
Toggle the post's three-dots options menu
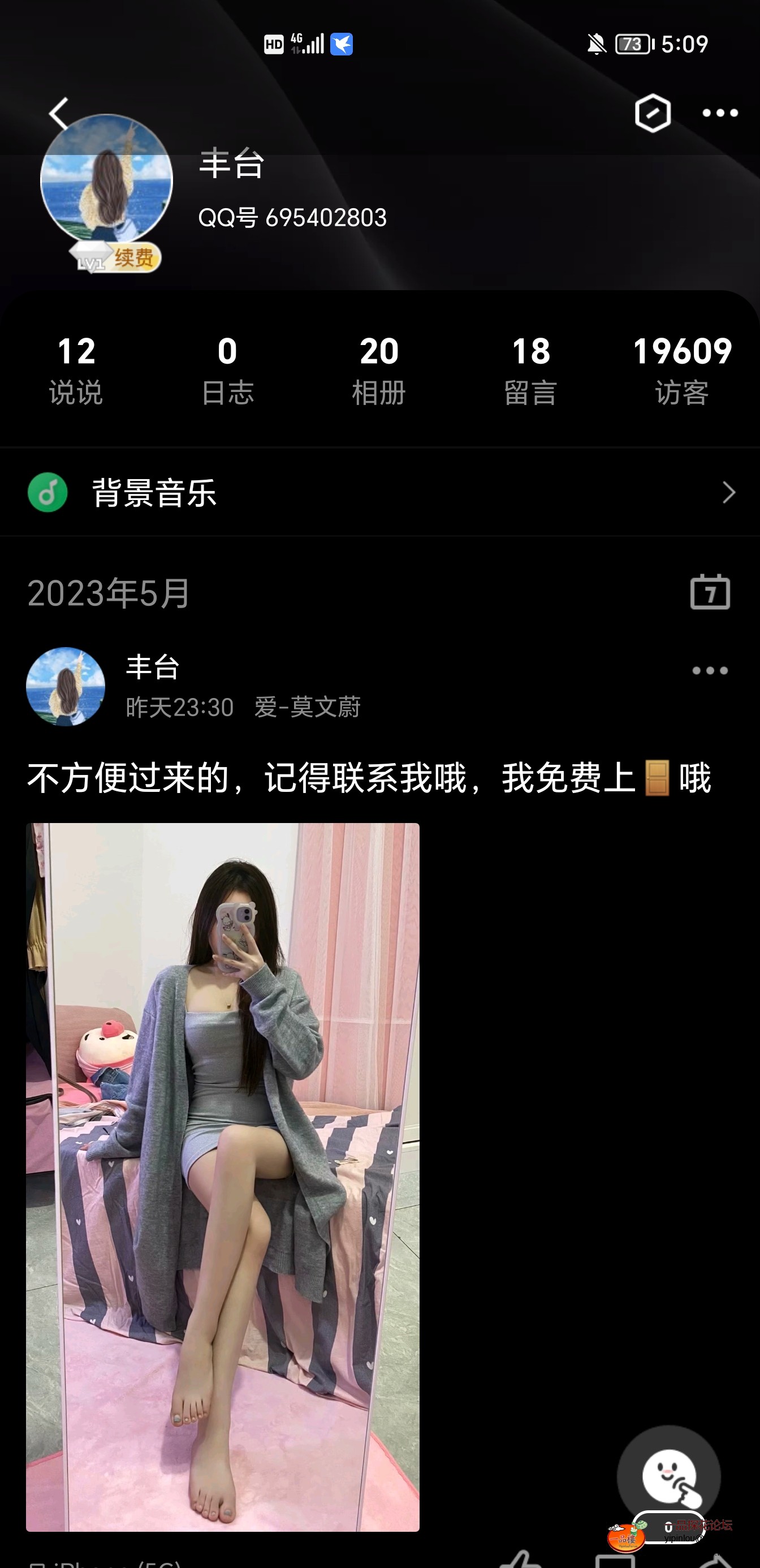pos(711,670)
